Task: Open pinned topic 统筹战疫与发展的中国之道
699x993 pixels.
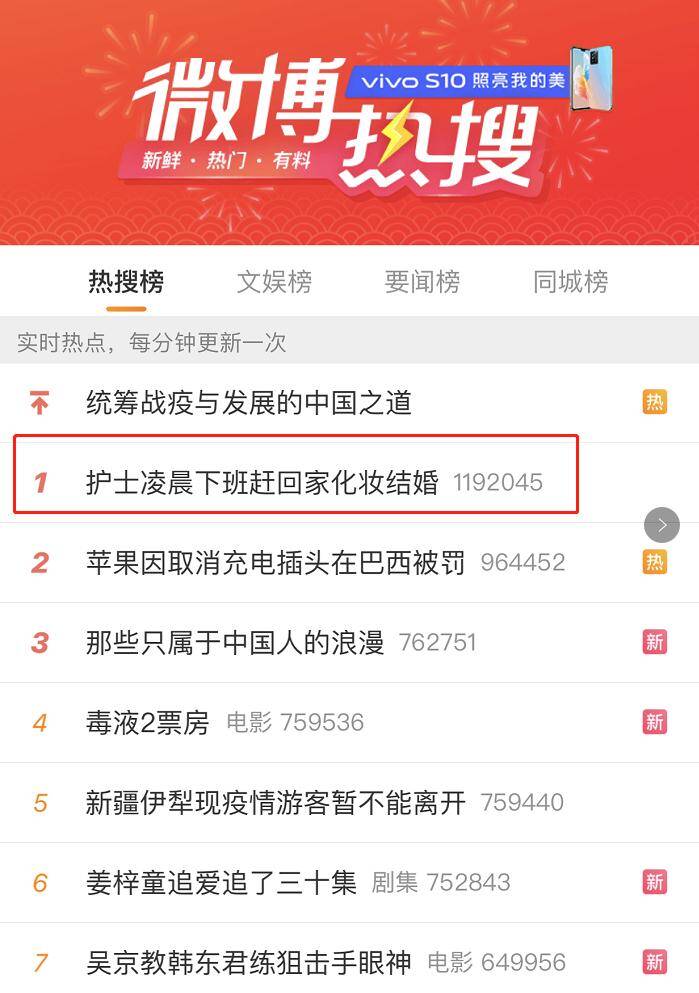Action: [x=249, y=403]
